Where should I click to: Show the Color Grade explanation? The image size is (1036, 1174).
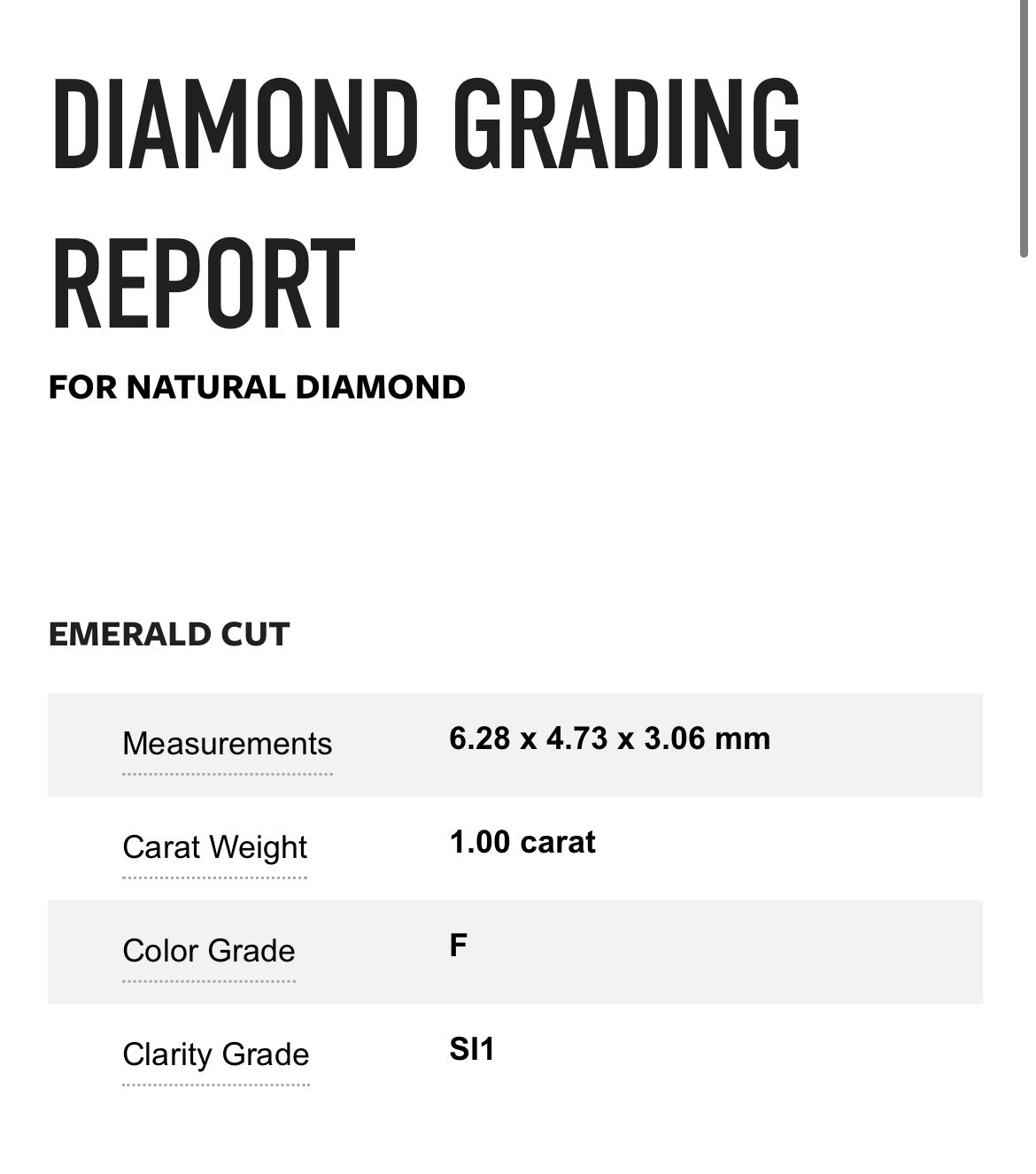209,951
